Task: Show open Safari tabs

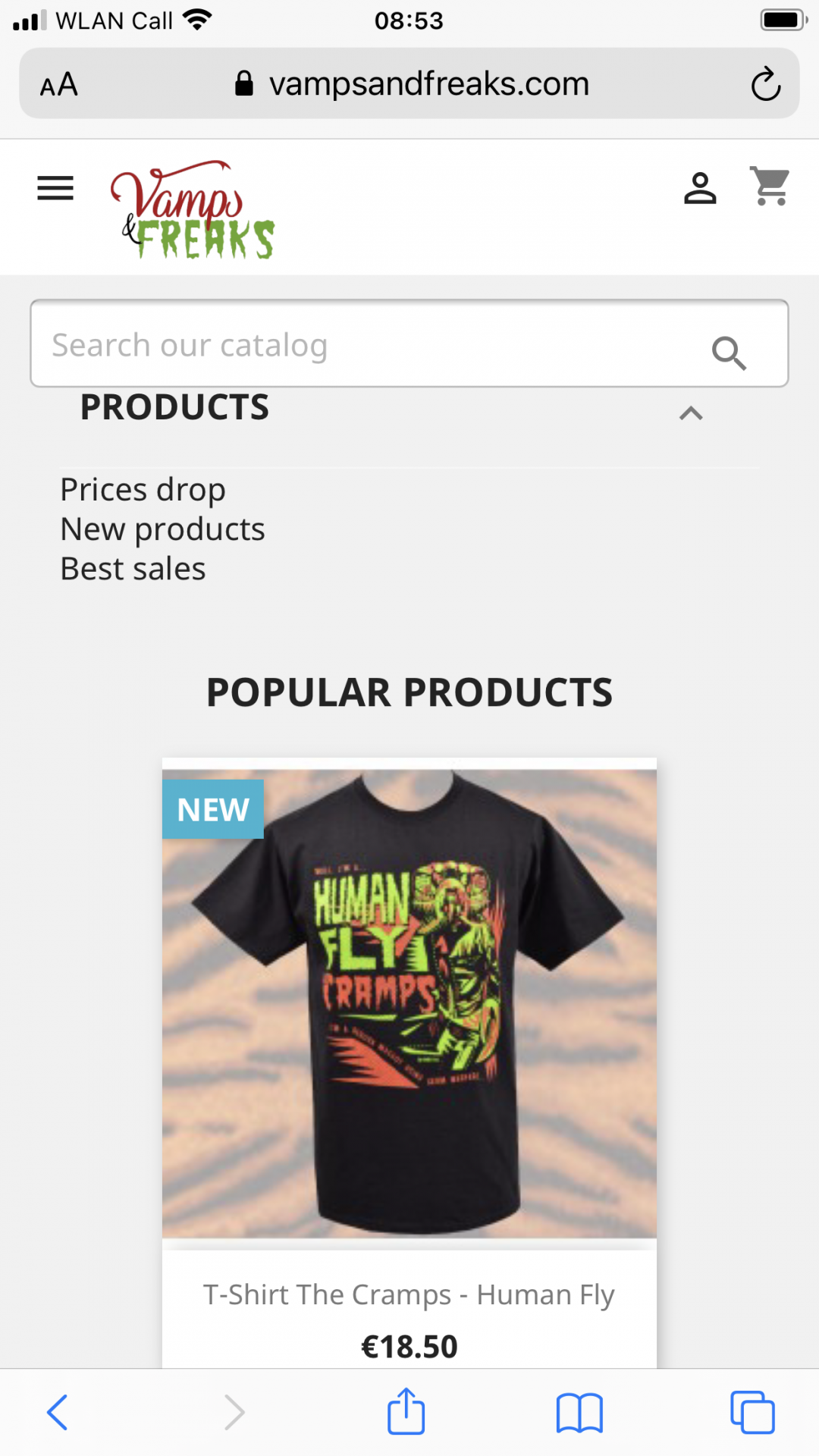Action: click(752, 1412)
